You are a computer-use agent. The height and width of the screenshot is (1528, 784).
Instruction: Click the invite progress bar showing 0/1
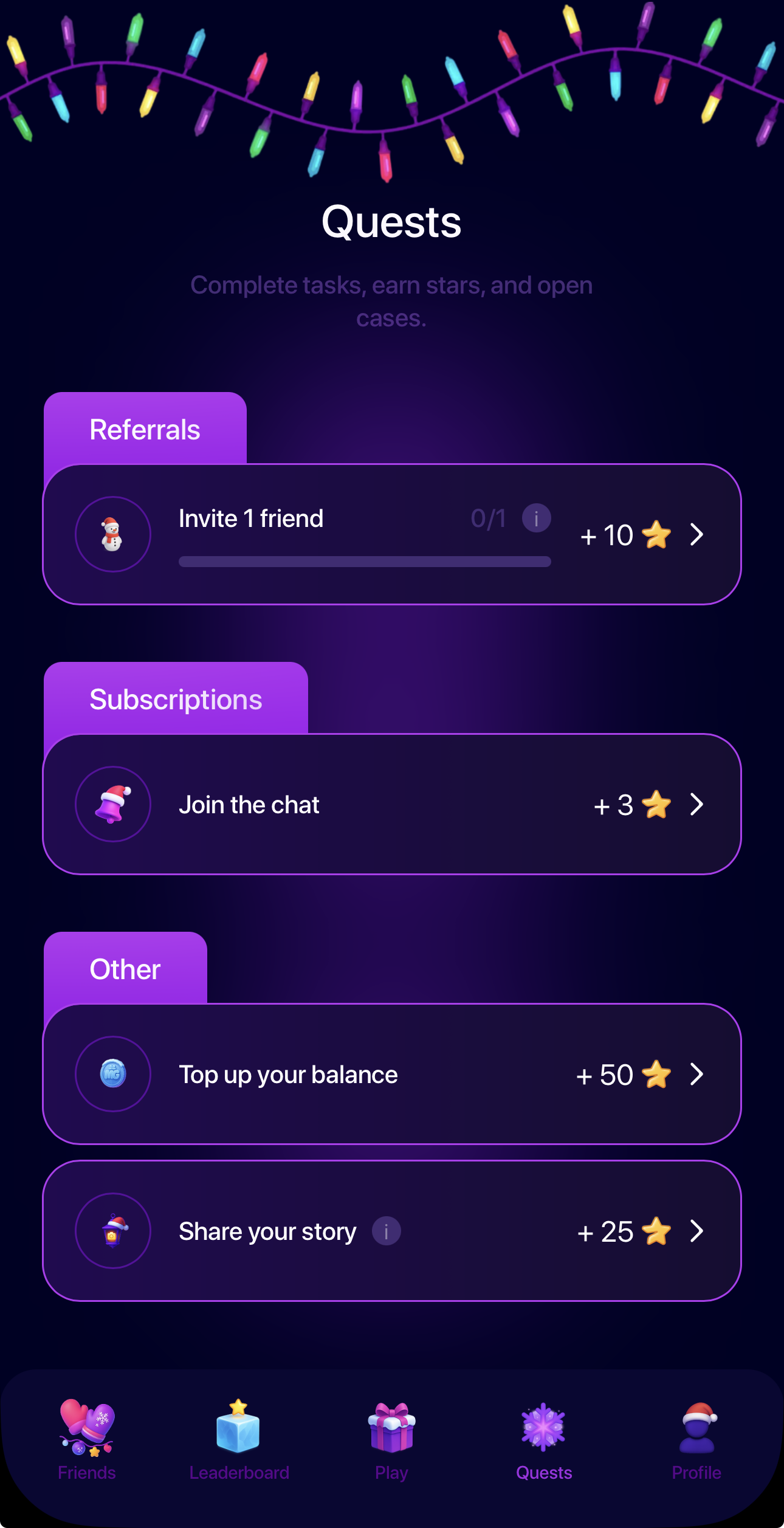[x=363, y=562]
